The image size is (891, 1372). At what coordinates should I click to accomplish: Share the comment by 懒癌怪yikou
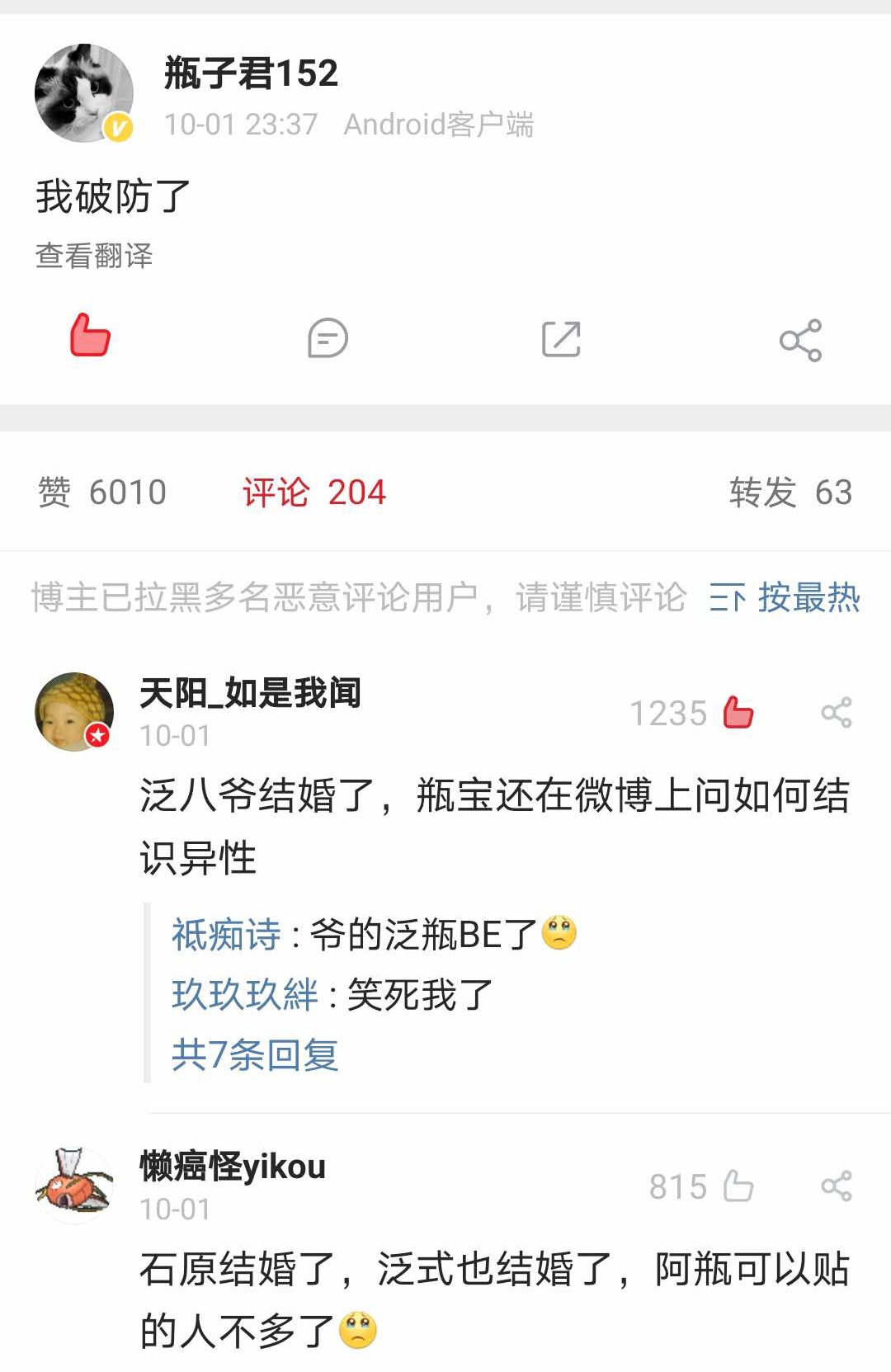click(x=836, y=1186)
